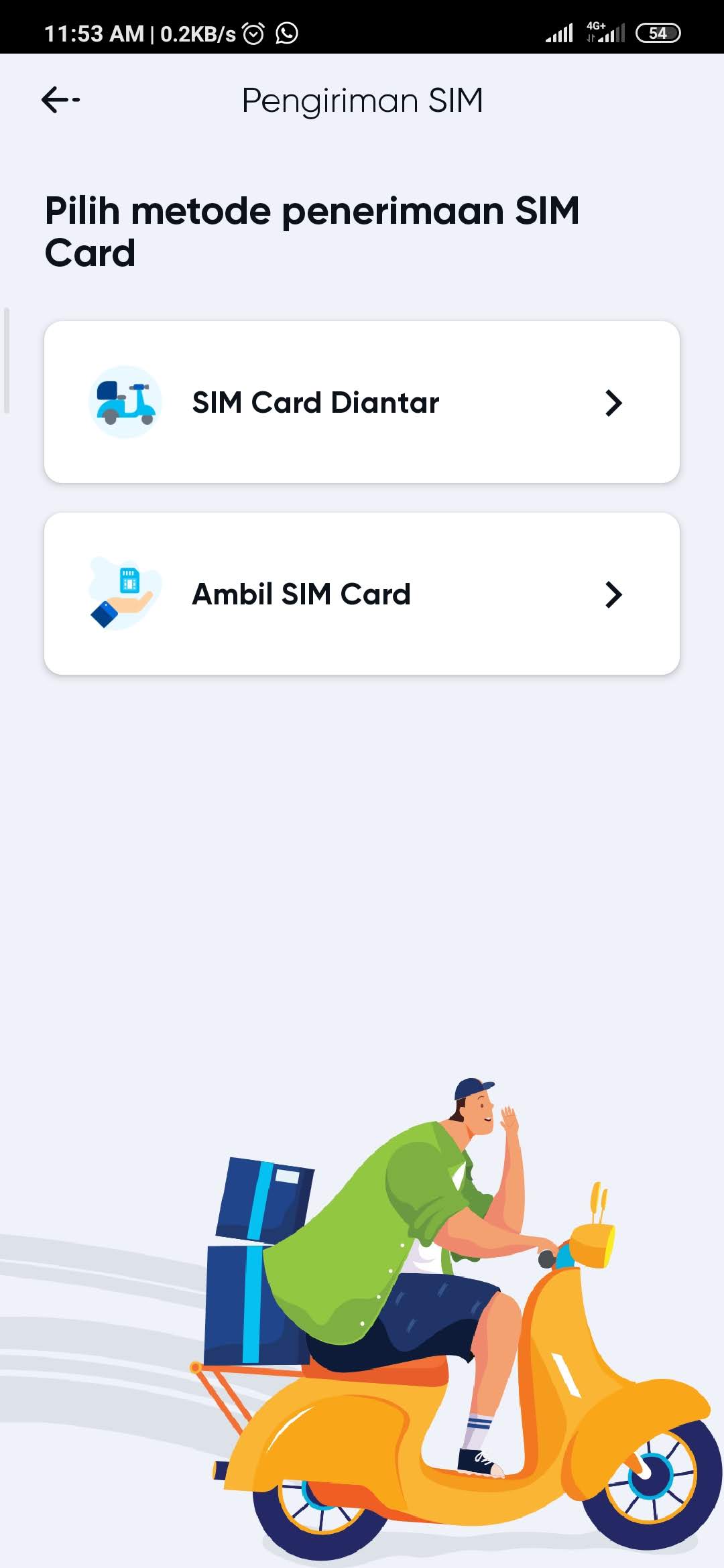Select the SIM Card Diantar option
The height and width of the screenshot is (1568, 724).
point(362,402)
